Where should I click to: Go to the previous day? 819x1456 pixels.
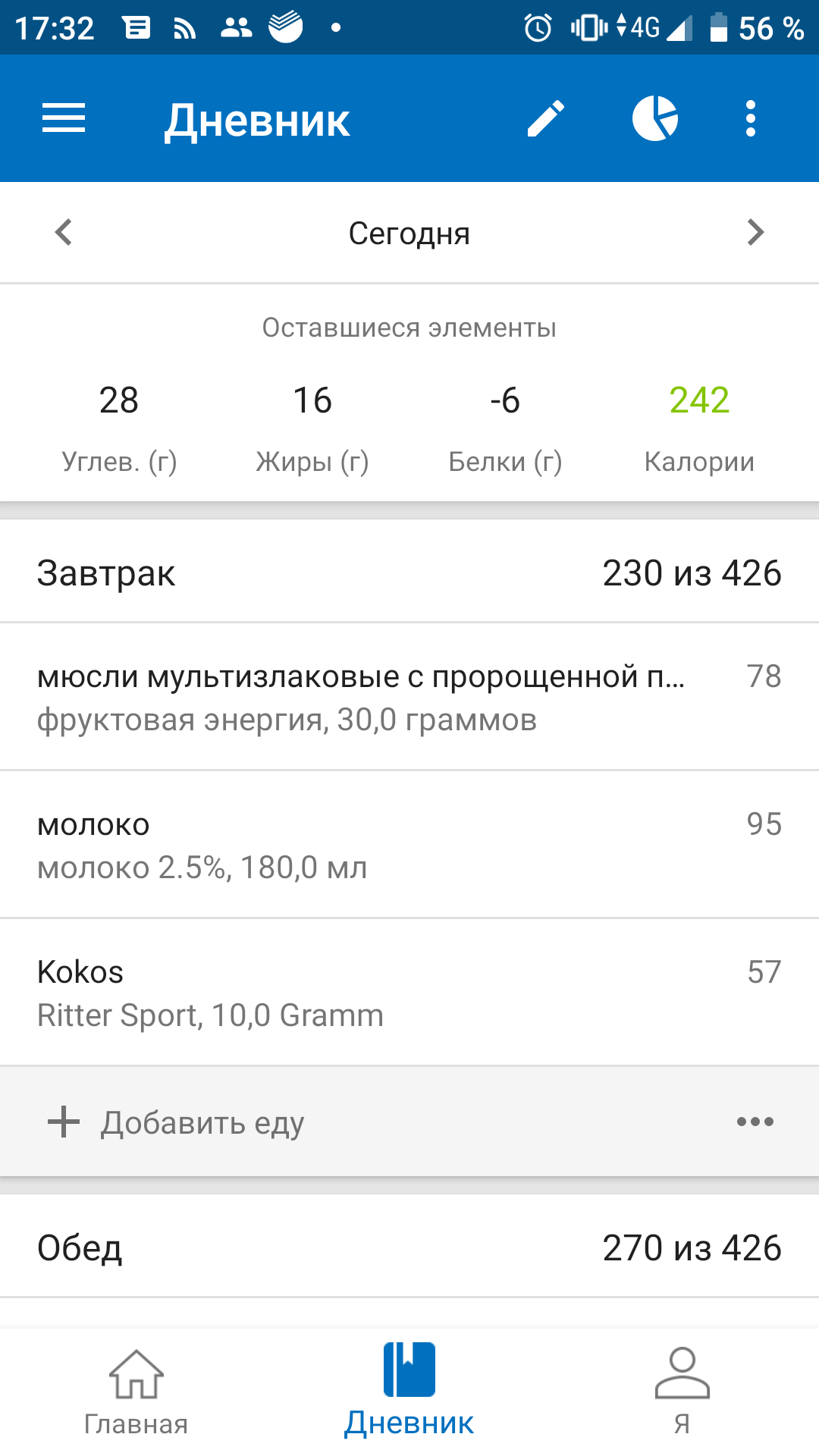64,232
